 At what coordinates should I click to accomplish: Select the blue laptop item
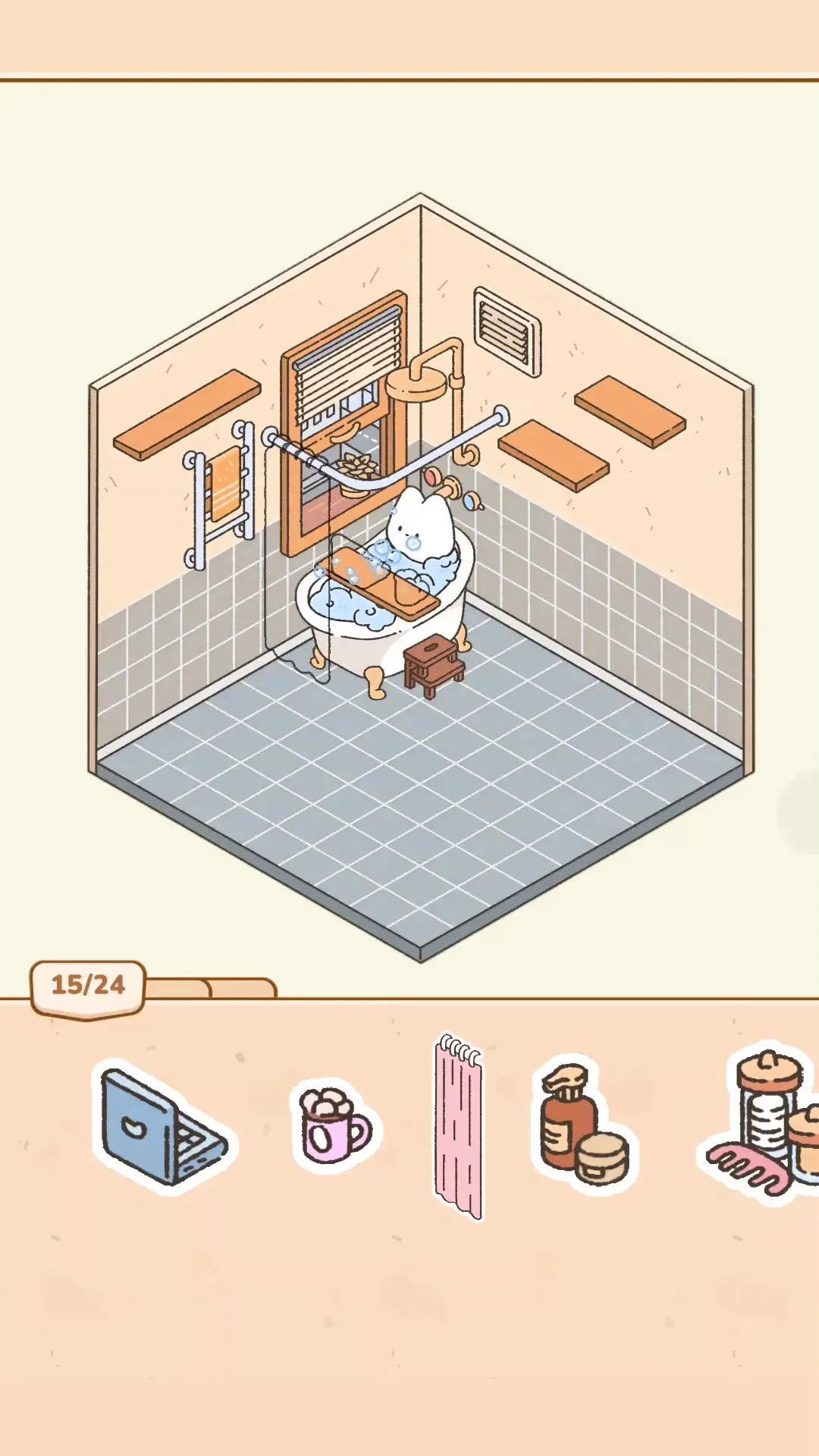pyautogui.click(x=165, y=1127)
